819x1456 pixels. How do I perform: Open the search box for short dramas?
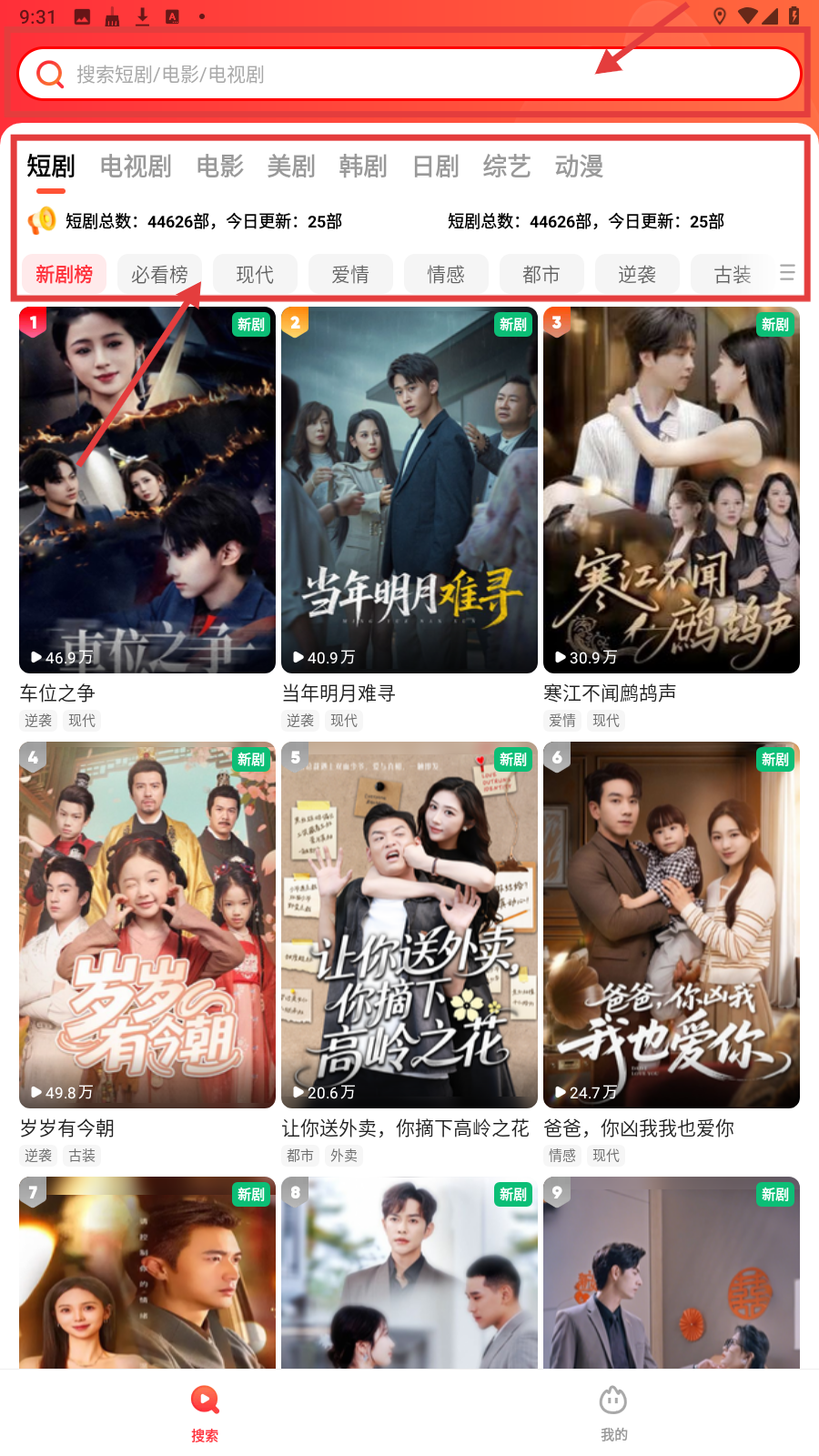(x=409, y=74)
